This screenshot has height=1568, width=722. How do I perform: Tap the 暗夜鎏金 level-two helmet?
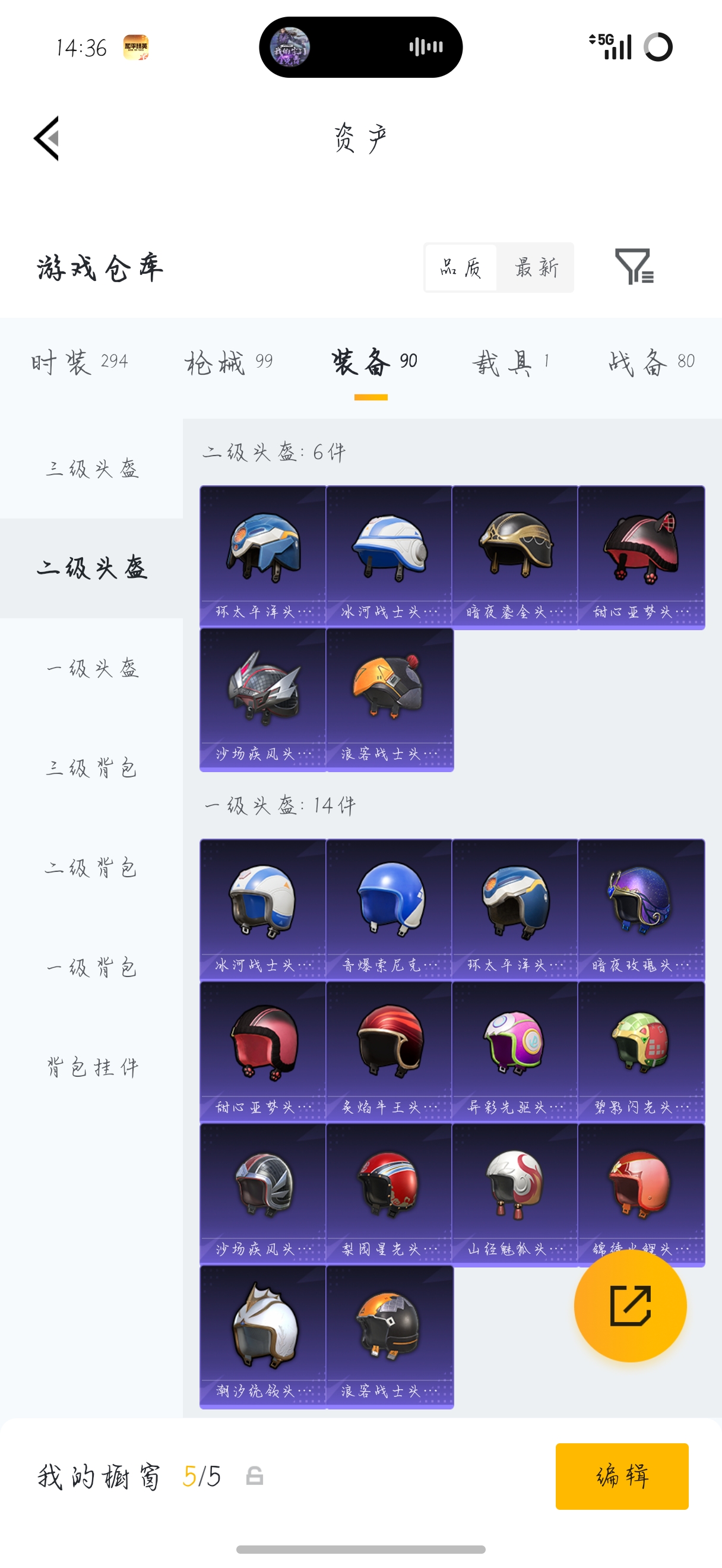click(515, 556)
